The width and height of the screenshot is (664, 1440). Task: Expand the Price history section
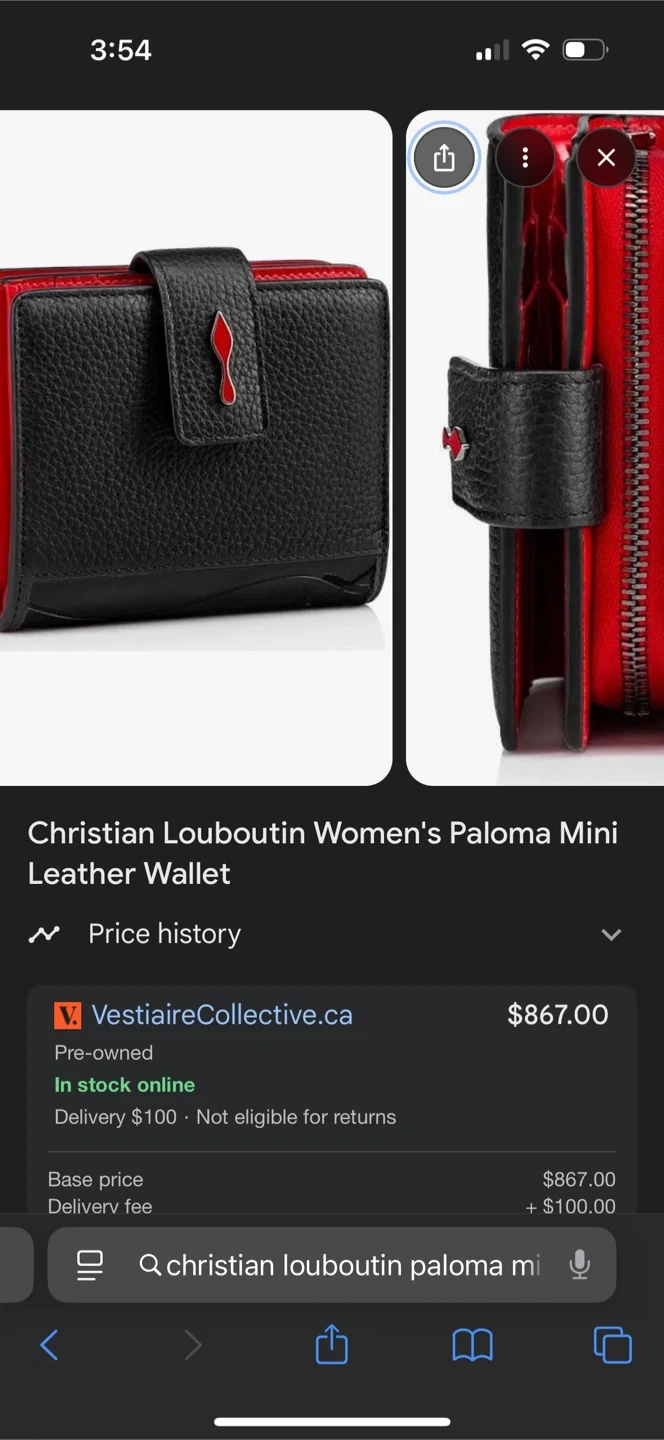610,934
